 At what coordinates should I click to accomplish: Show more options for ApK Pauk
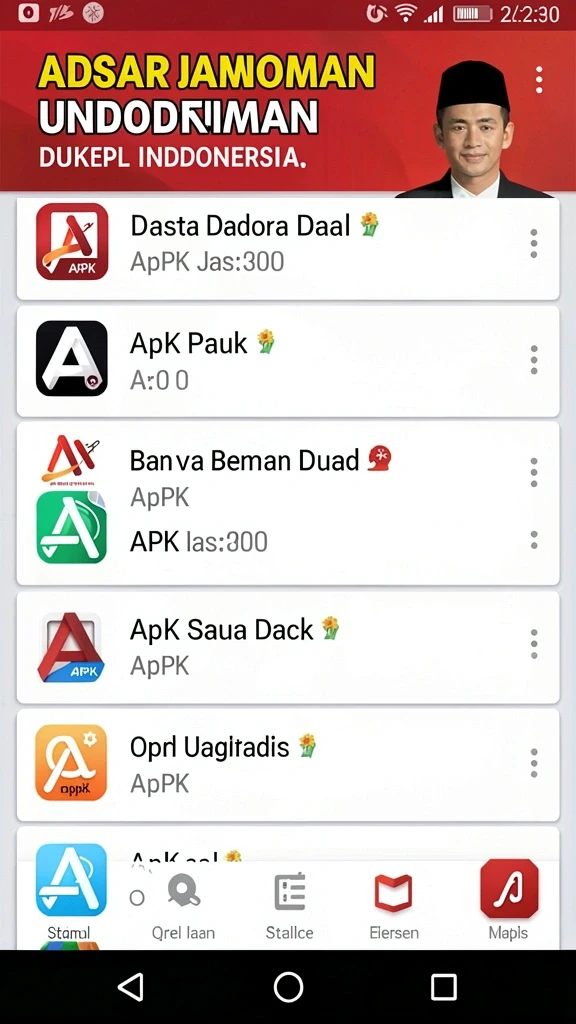coord(534,360)
